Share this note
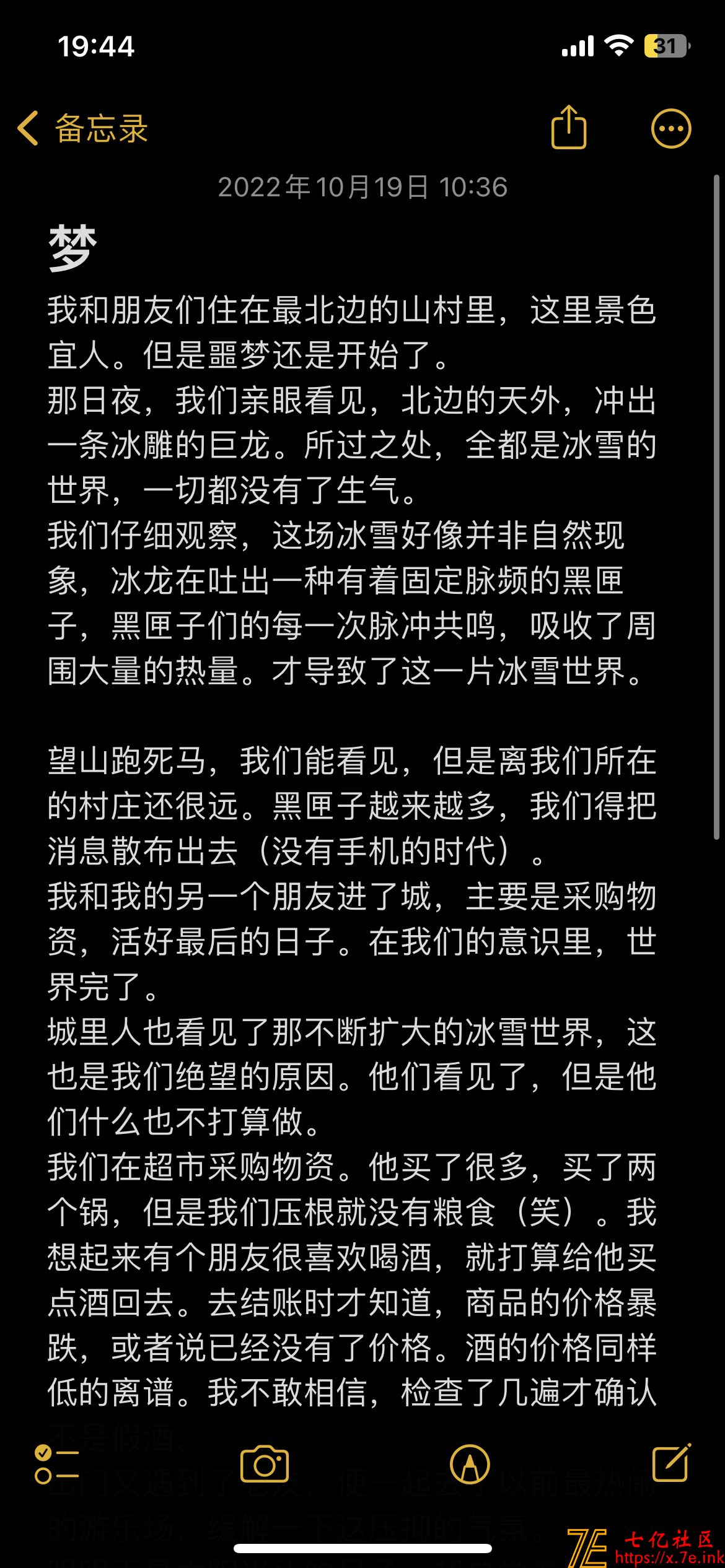 [568, 128]
